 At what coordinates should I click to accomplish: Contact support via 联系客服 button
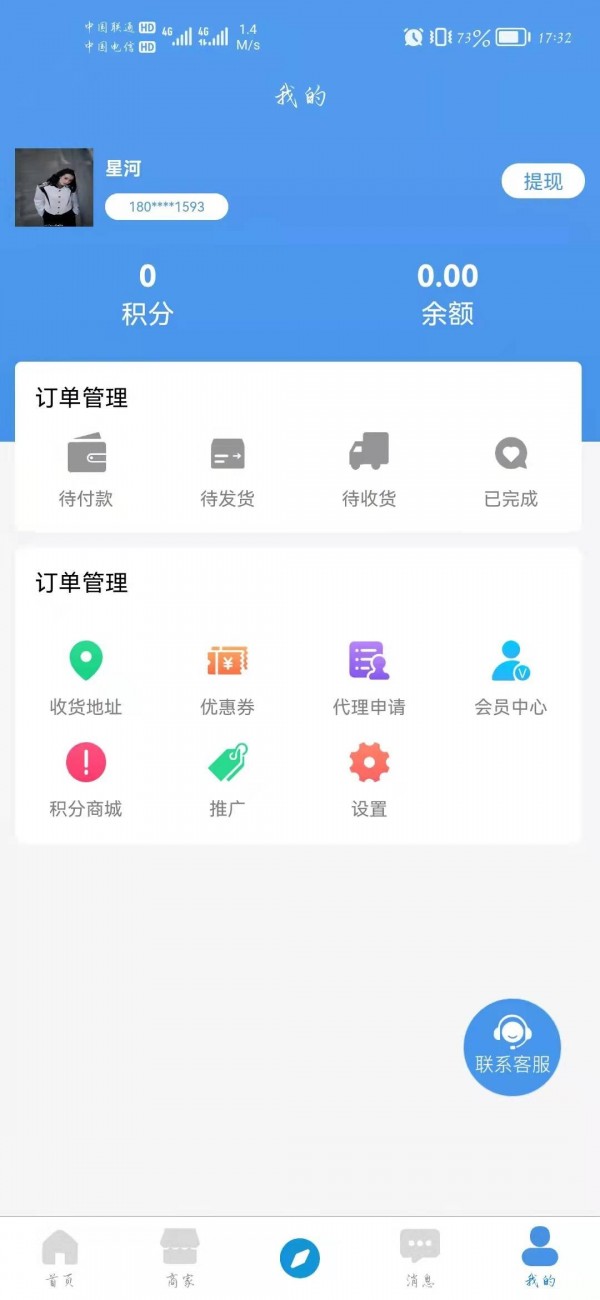[512, 1047]
